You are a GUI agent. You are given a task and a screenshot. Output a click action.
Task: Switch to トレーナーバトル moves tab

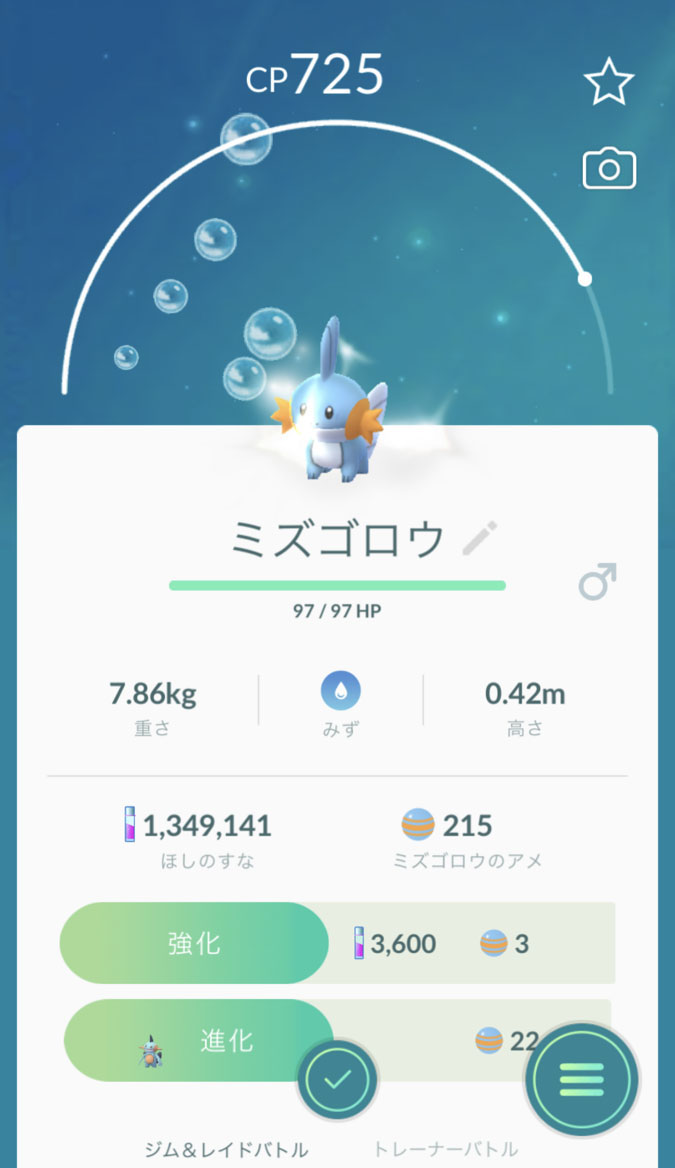(x=445, y=1149)
